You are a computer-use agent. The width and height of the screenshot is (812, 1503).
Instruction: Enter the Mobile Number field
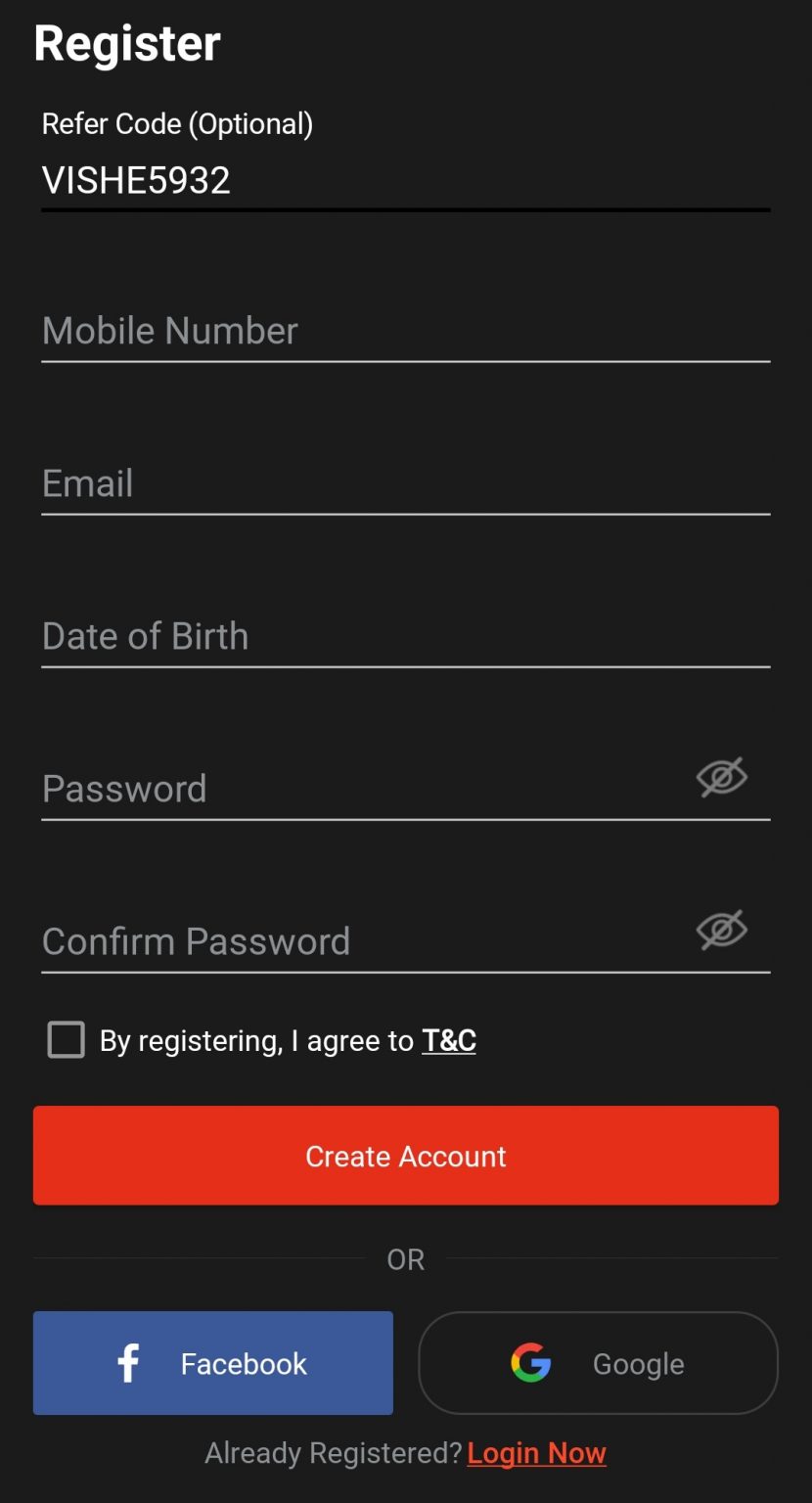point(405,332)
